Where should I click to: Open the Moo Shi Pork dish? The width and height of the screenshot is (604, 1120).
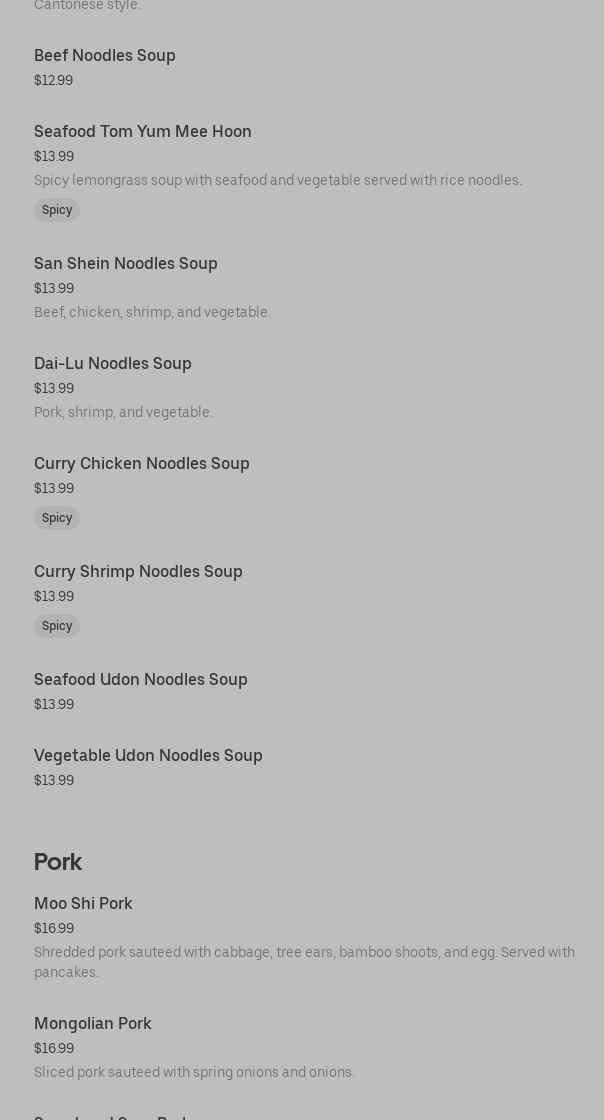click(x=83, y=904)
